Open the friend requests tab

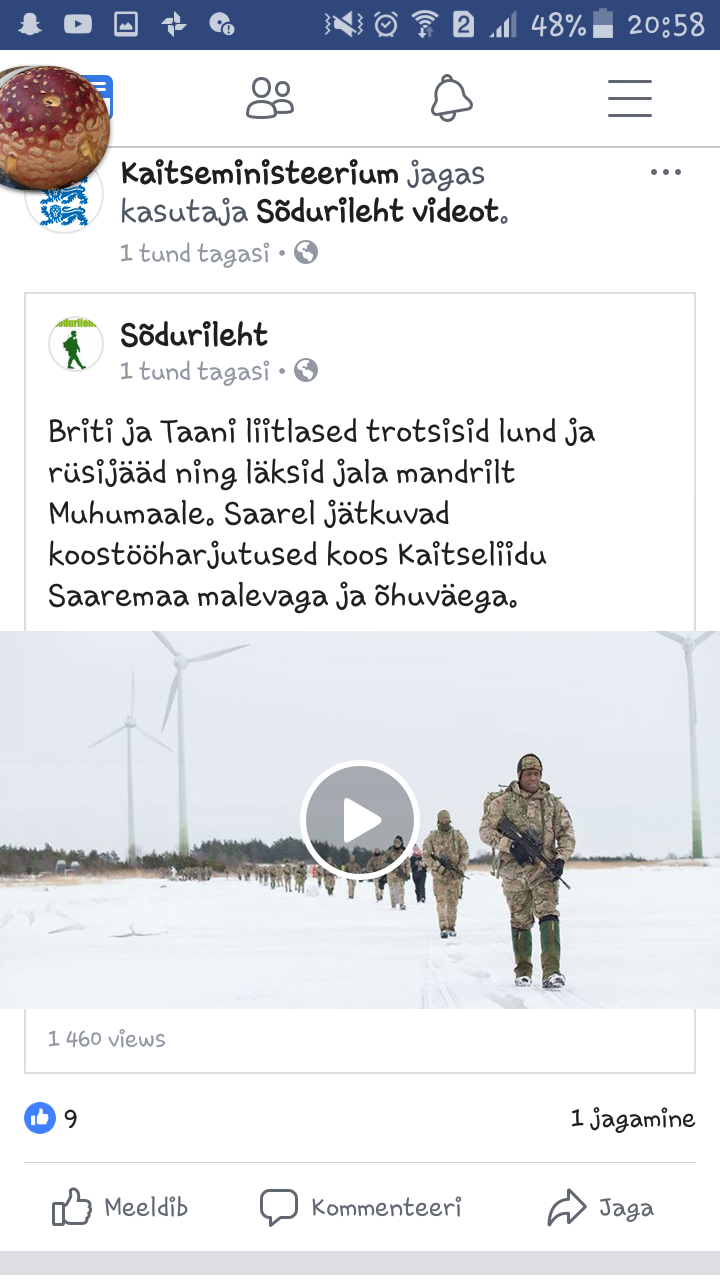[x=270, y=99]
